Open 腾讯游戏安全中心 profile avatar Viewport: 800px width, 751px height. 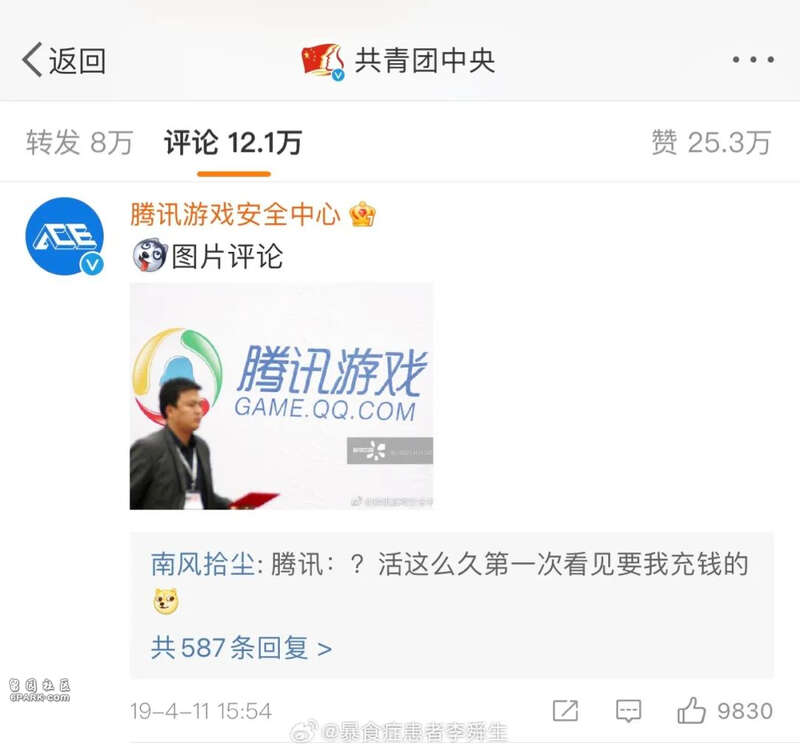(64, 237)
